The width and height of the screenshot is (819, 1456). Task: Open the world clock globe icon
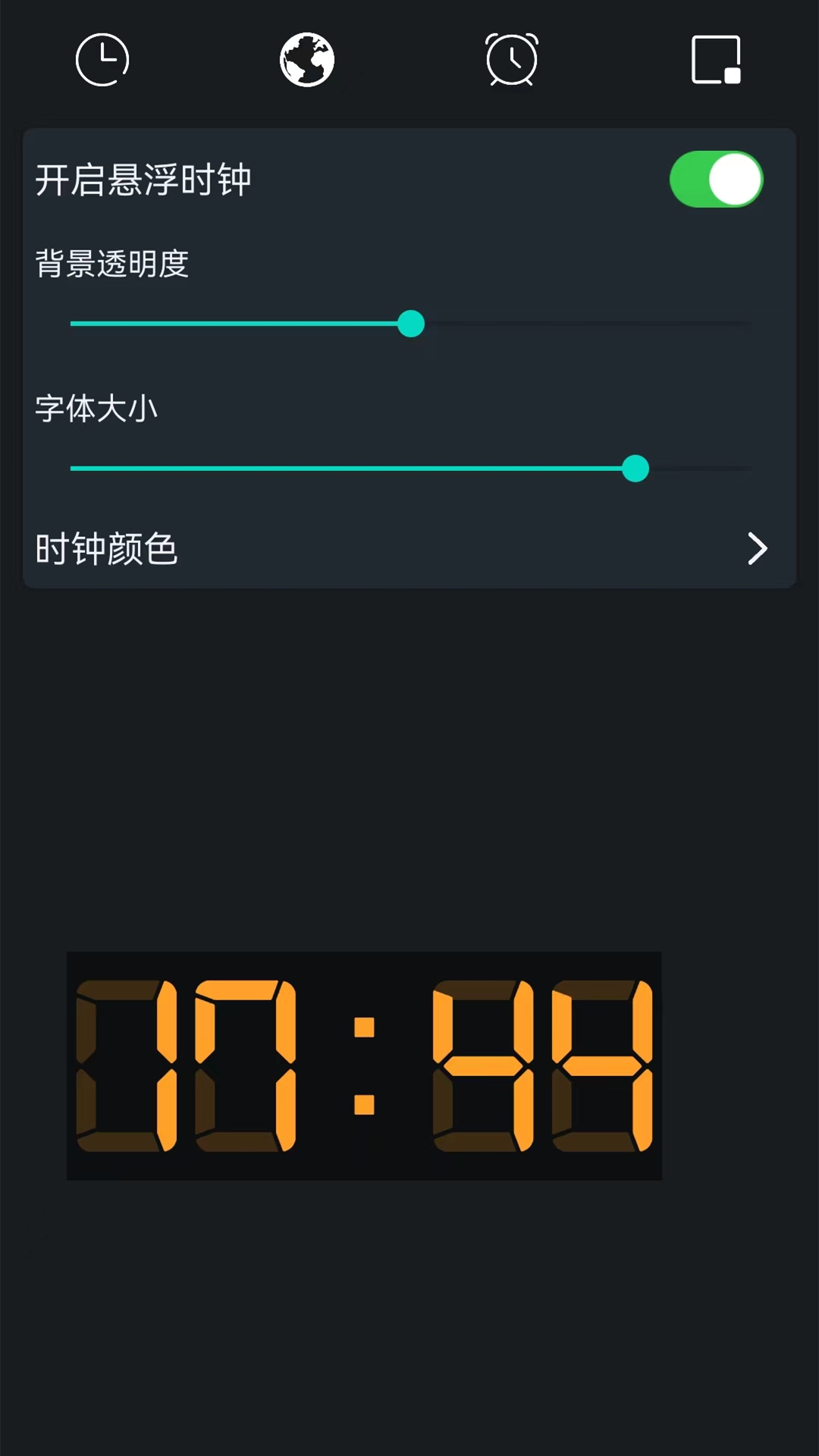pos(306,60)
